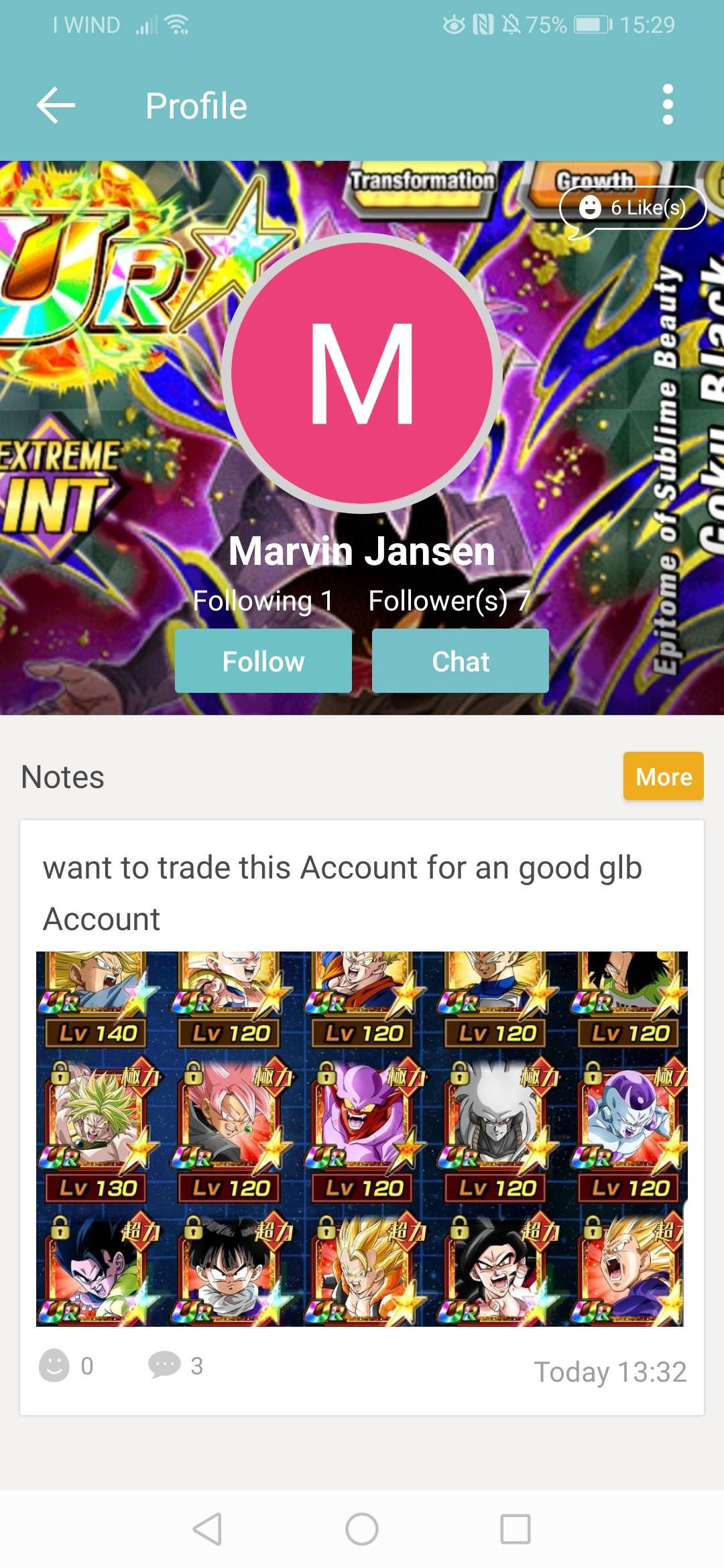Follow Marvin Jansen
Viewport: 724px width, 1568px height.
pyautogui.click(x=263, y=661)
